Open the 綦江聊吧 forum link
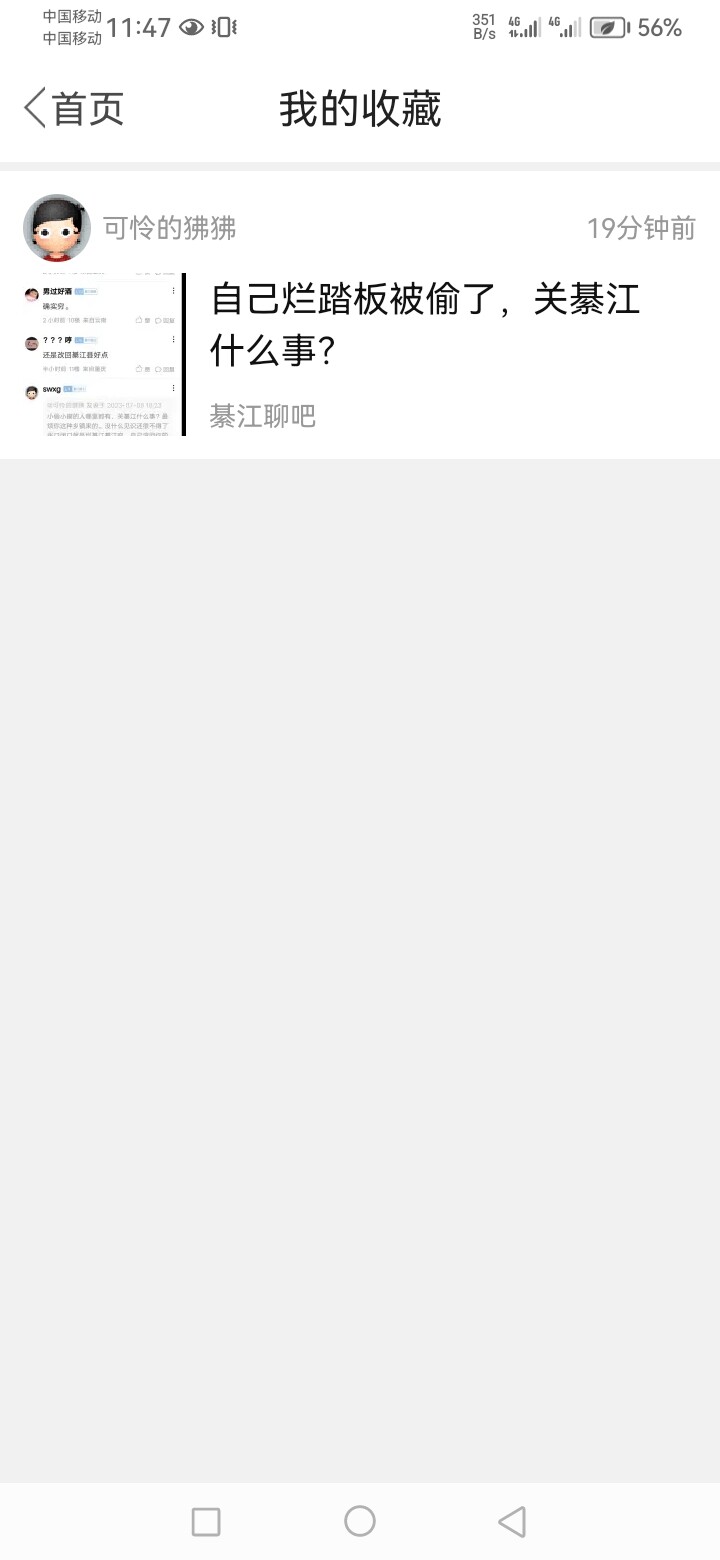Viewport: 720px width, 1560px height. click(x=262, y=416)
